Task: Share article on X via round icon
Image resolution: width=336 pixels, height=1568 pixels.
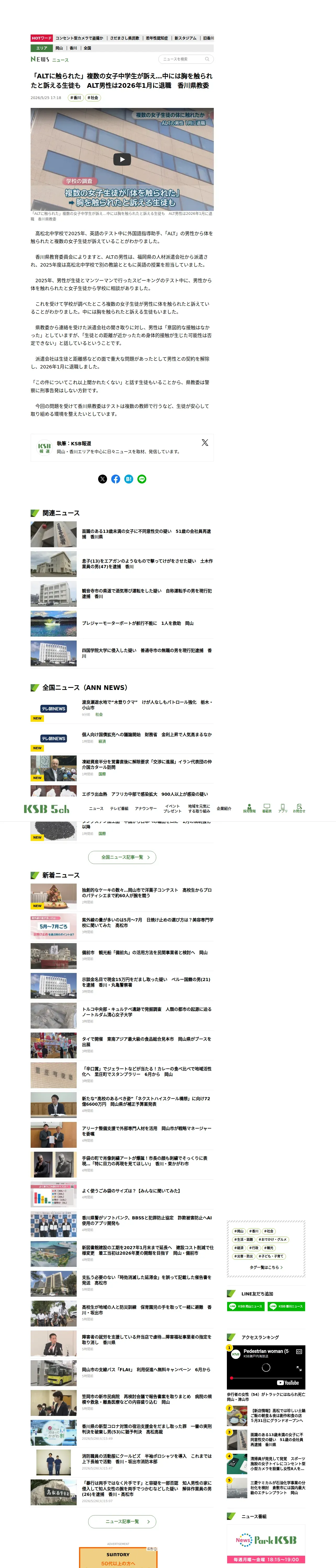Action: (x=102, y=479)
